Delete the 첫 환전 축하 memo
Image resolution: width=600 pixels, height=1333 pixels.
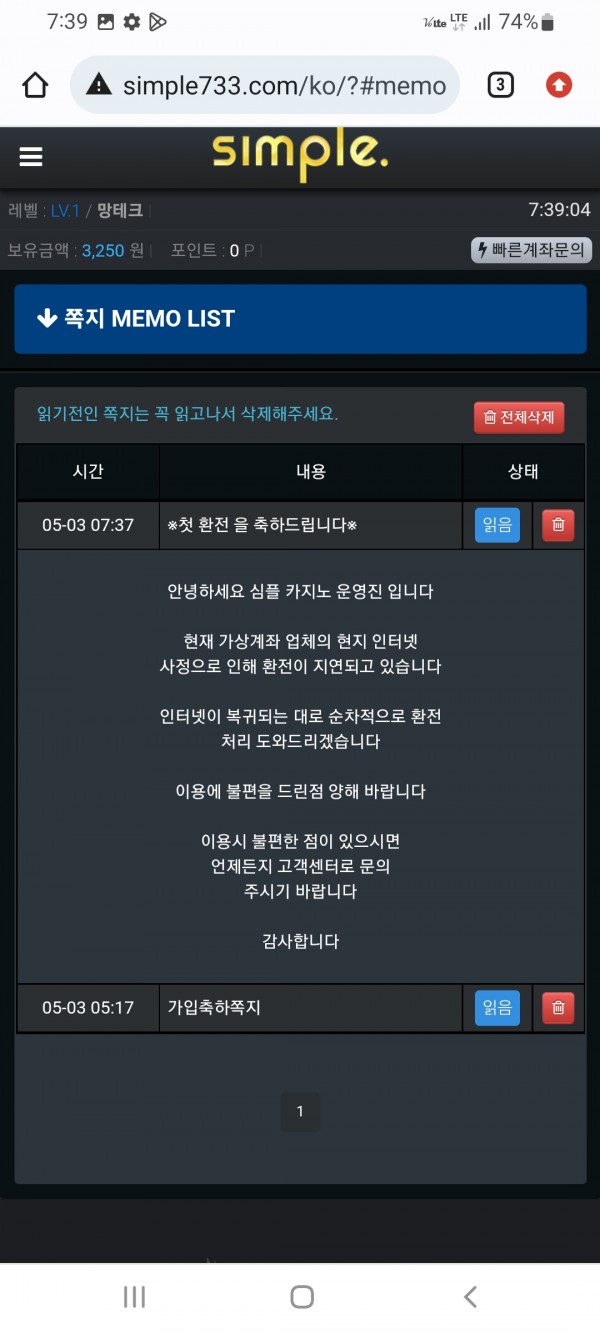(x=558, y=525)
